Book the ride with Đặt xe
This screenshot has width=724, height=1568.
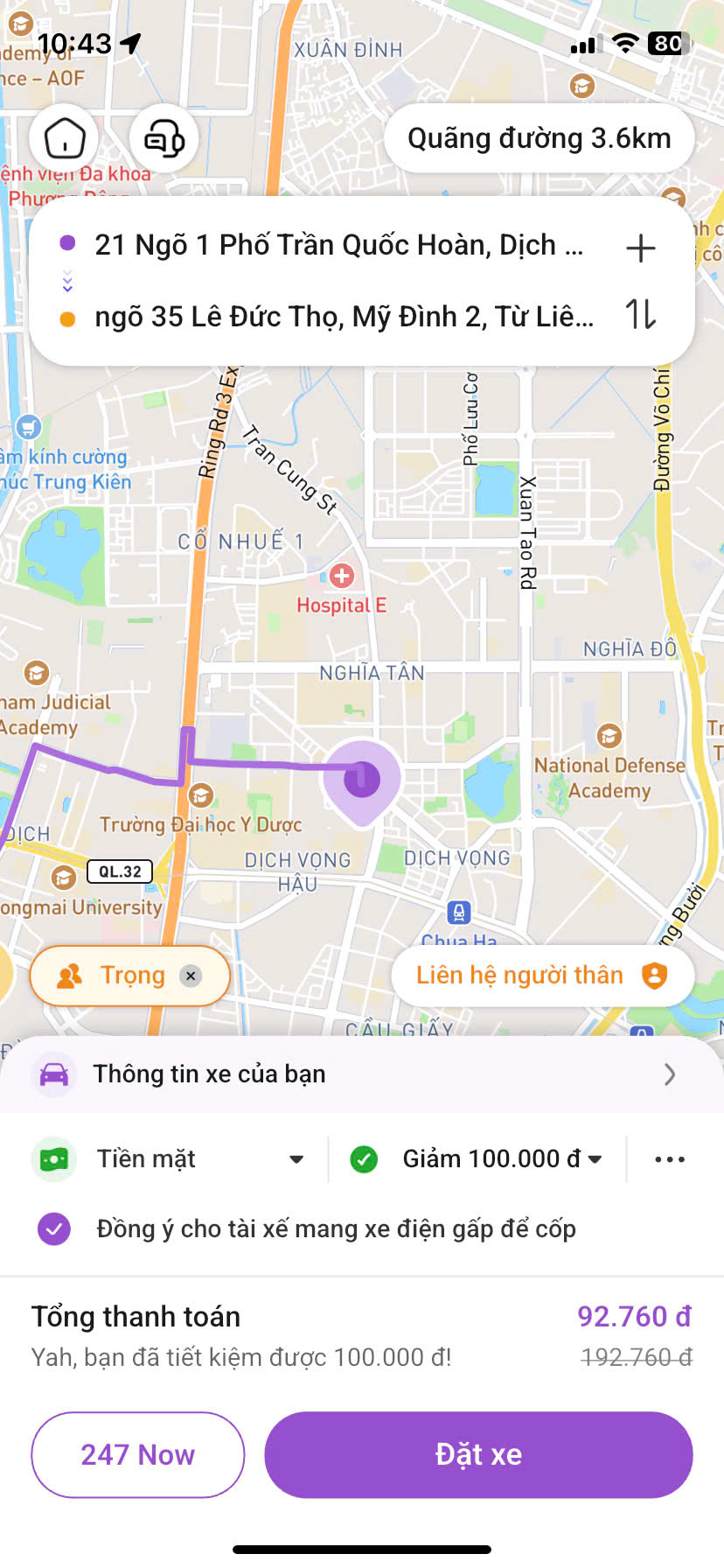pyautogui.click(x=478, y=1454)
